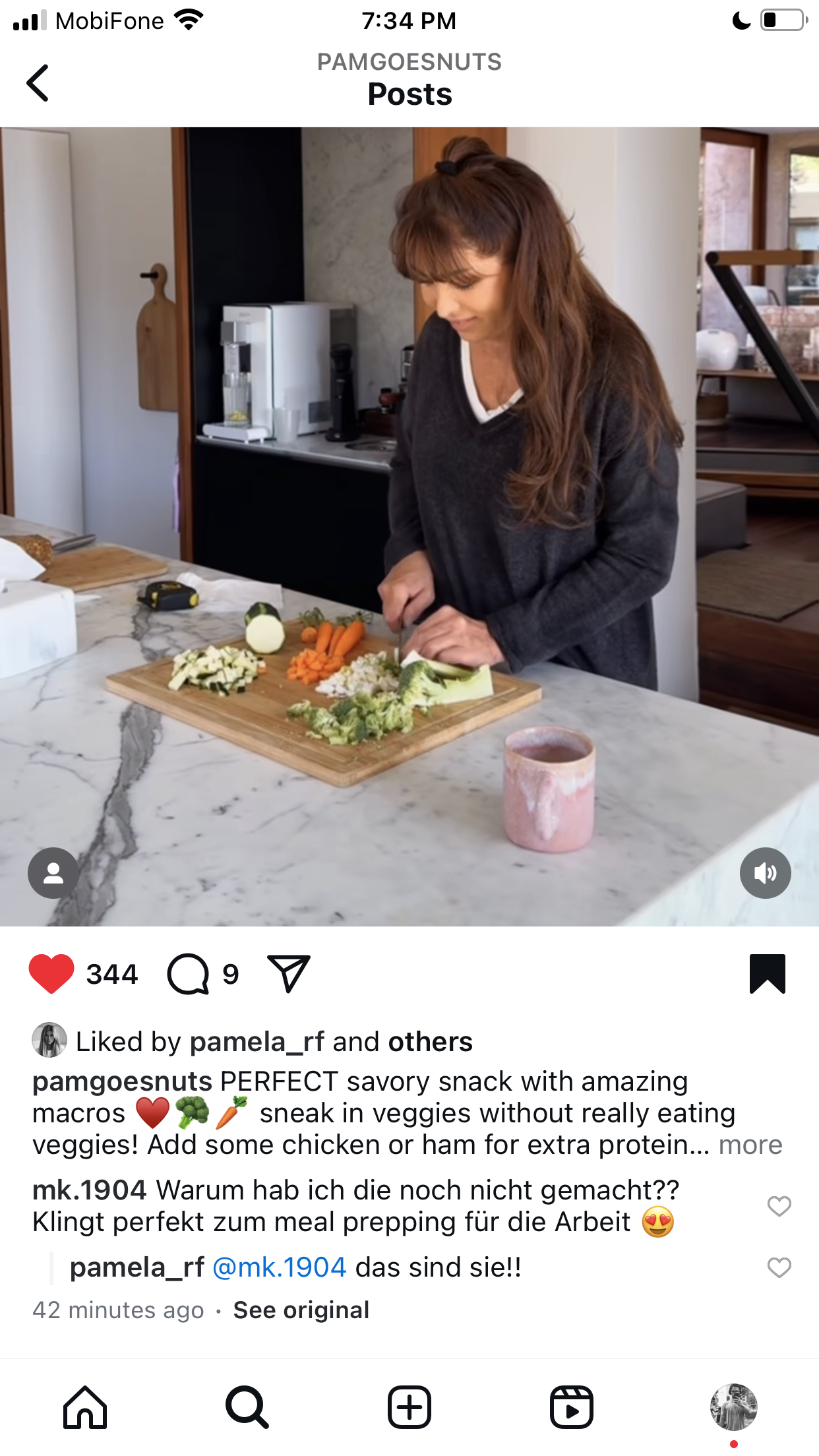Viewport: 819px width, 1456px height.
Task: Show tagged people on the video
Action: [x=53, y=873]
